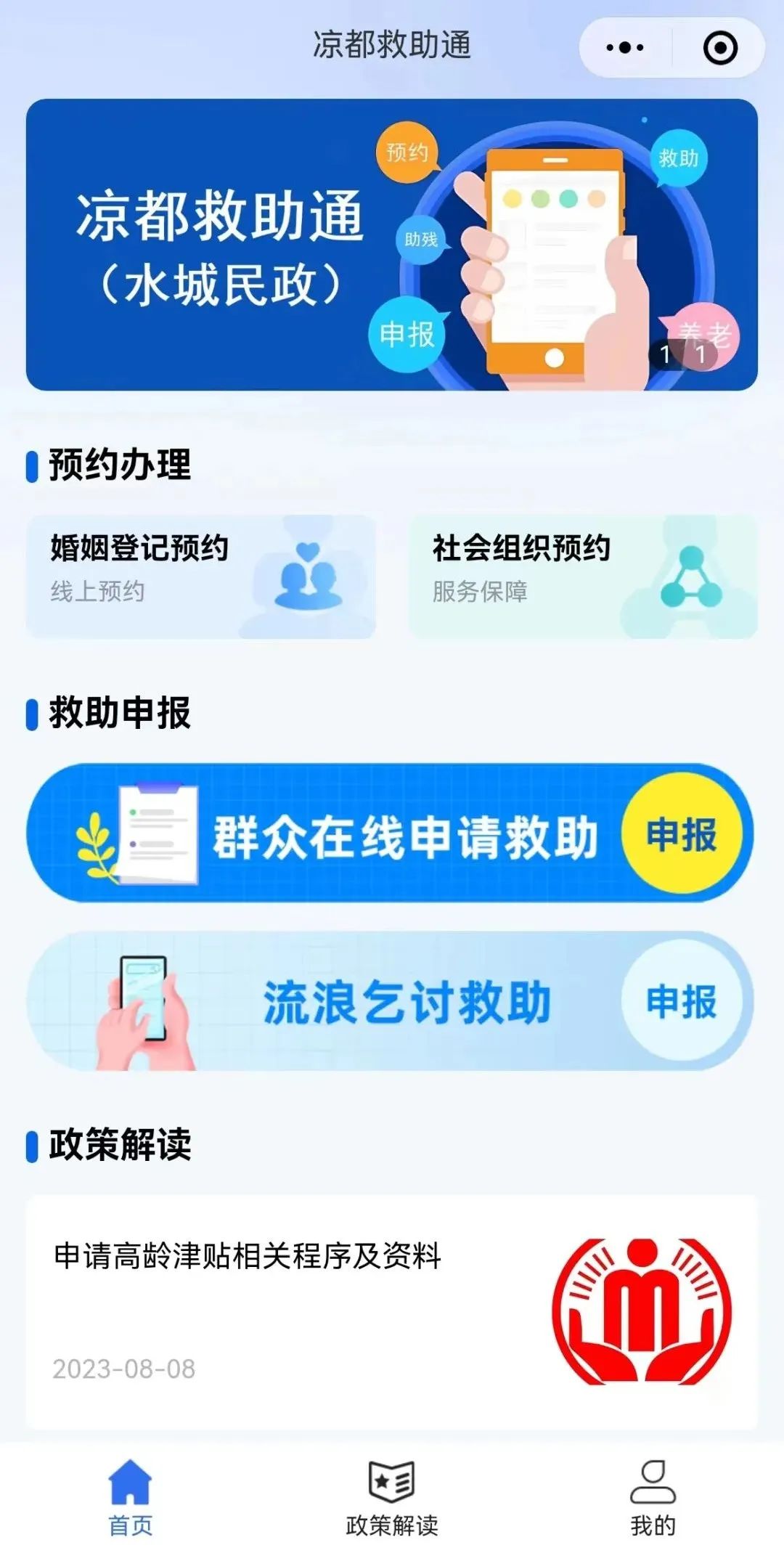The width and height of the screenshot is (784, 1553).
Task: Close the mini program with the circle icon
Action: click(720, 48)
